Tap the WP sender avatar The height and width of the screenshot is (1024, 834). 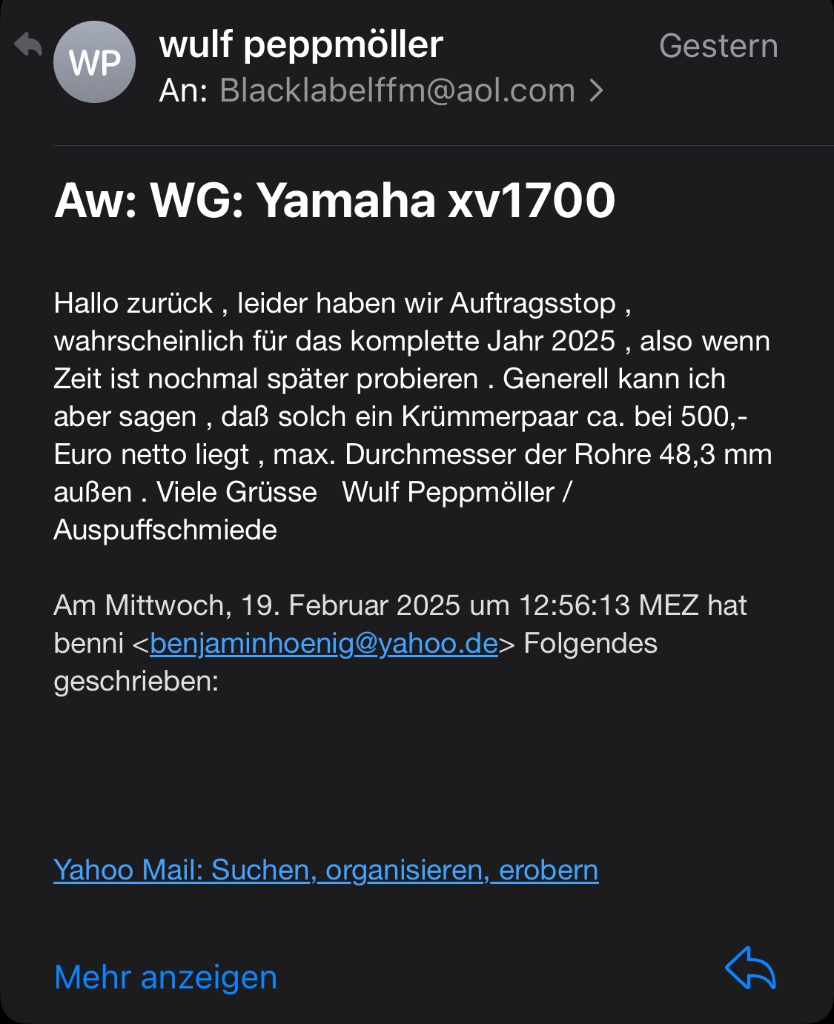(94, 62)
